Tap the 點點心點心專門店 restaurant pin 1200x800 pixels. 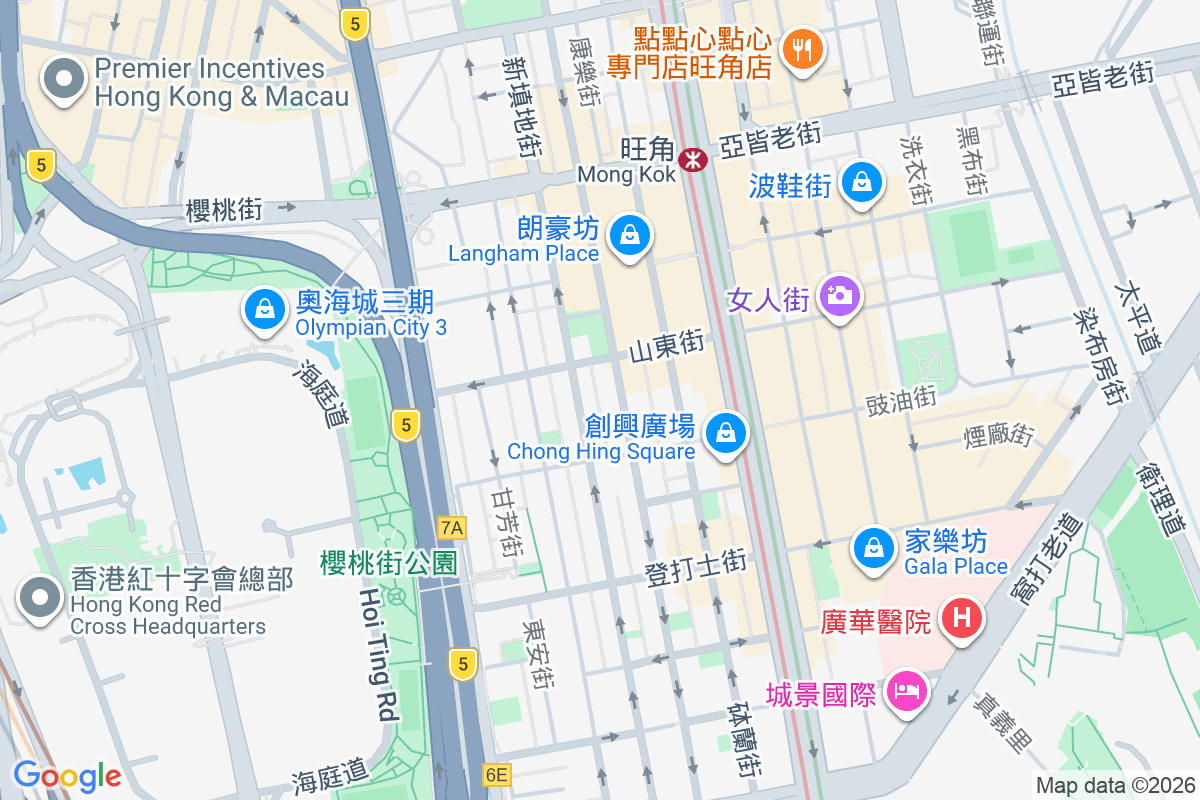pyautogui.click(x=802, y=46)
